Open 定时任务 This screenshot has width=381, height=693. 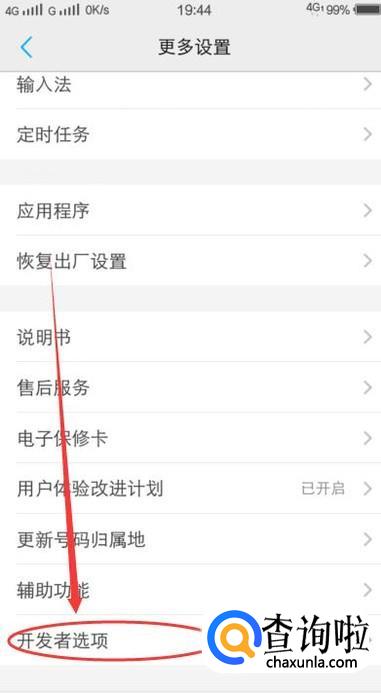190,134
